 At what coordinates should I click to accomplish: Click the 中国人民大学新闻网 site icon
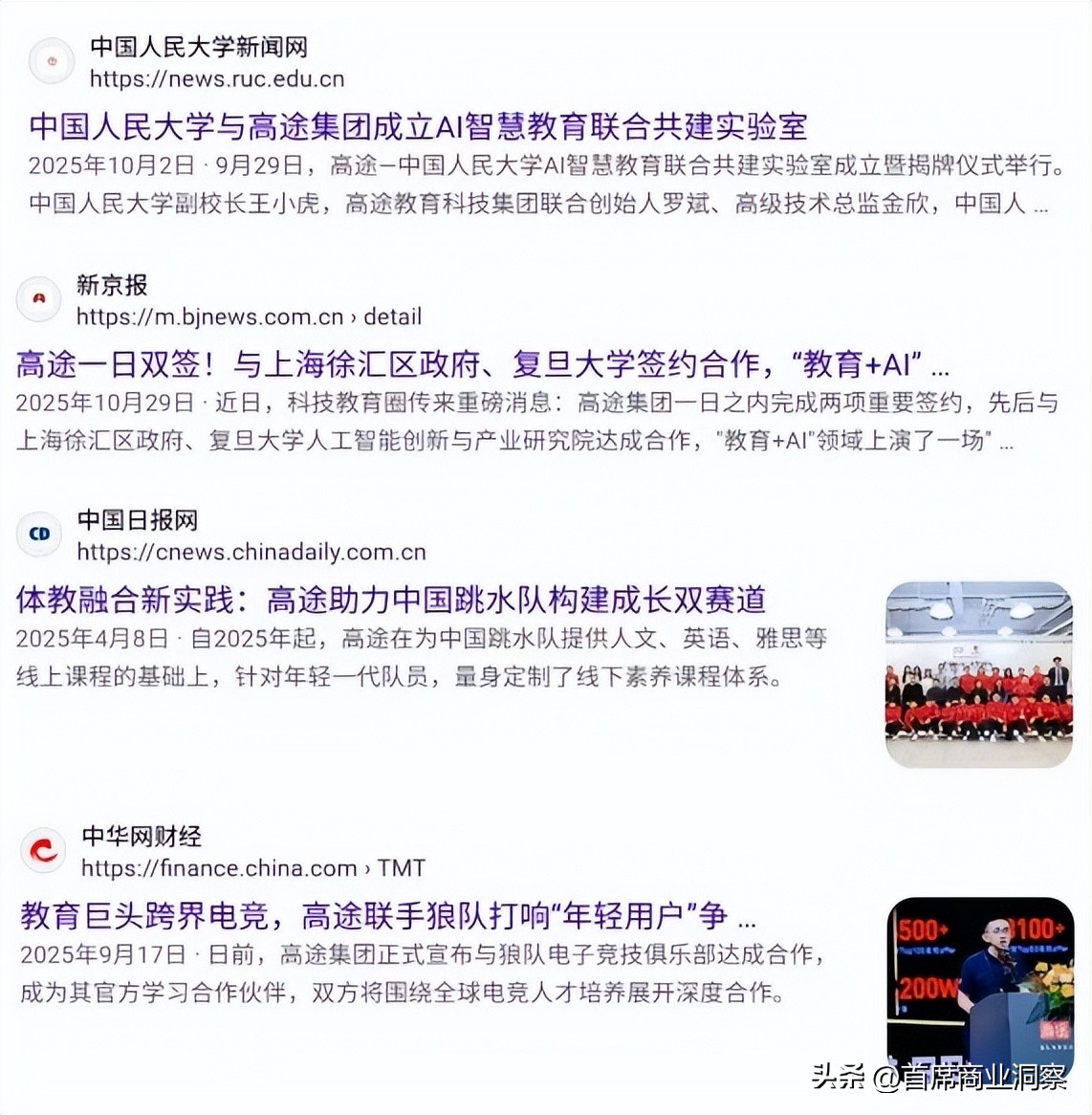pos(51,60)
